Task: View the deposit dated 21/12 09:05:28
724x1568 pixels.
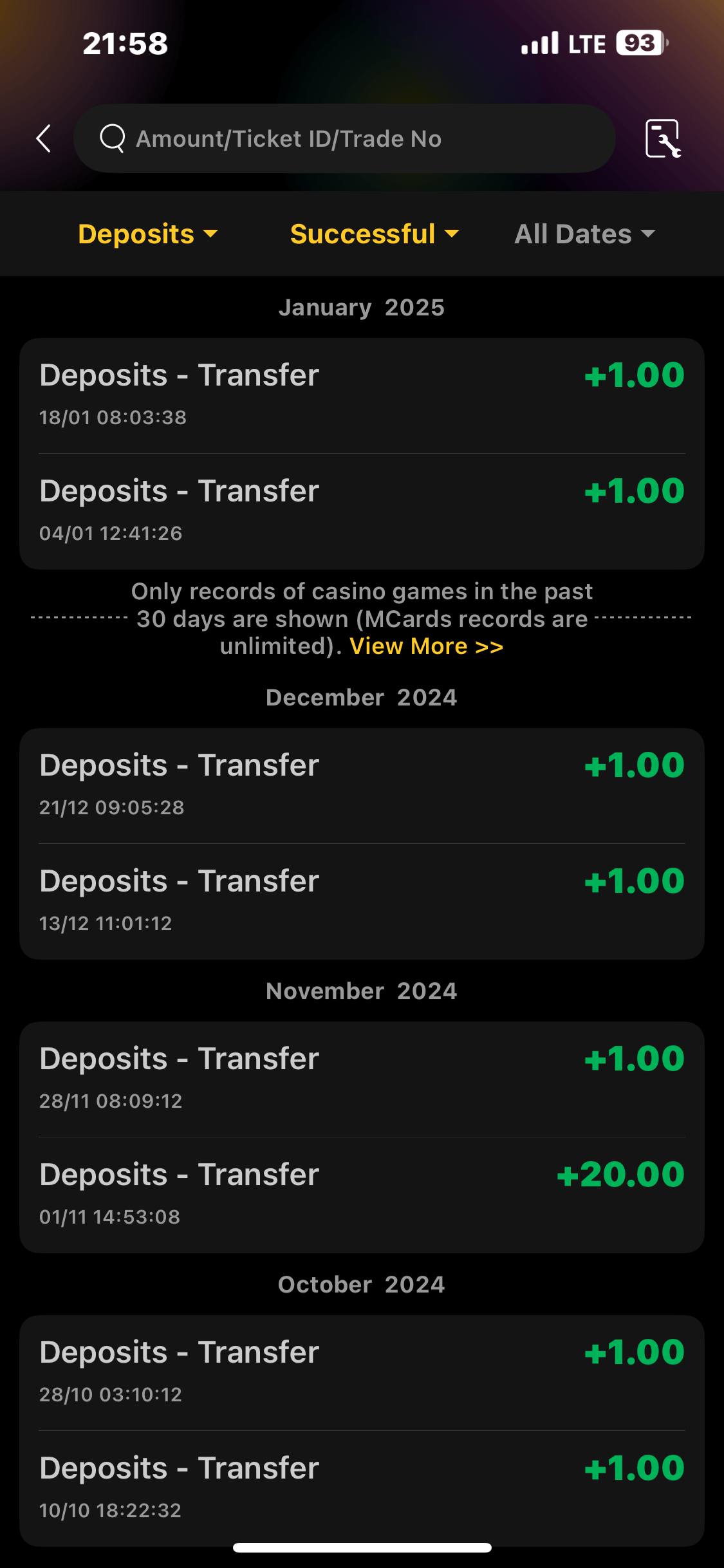Action: [x=362, y=785]
